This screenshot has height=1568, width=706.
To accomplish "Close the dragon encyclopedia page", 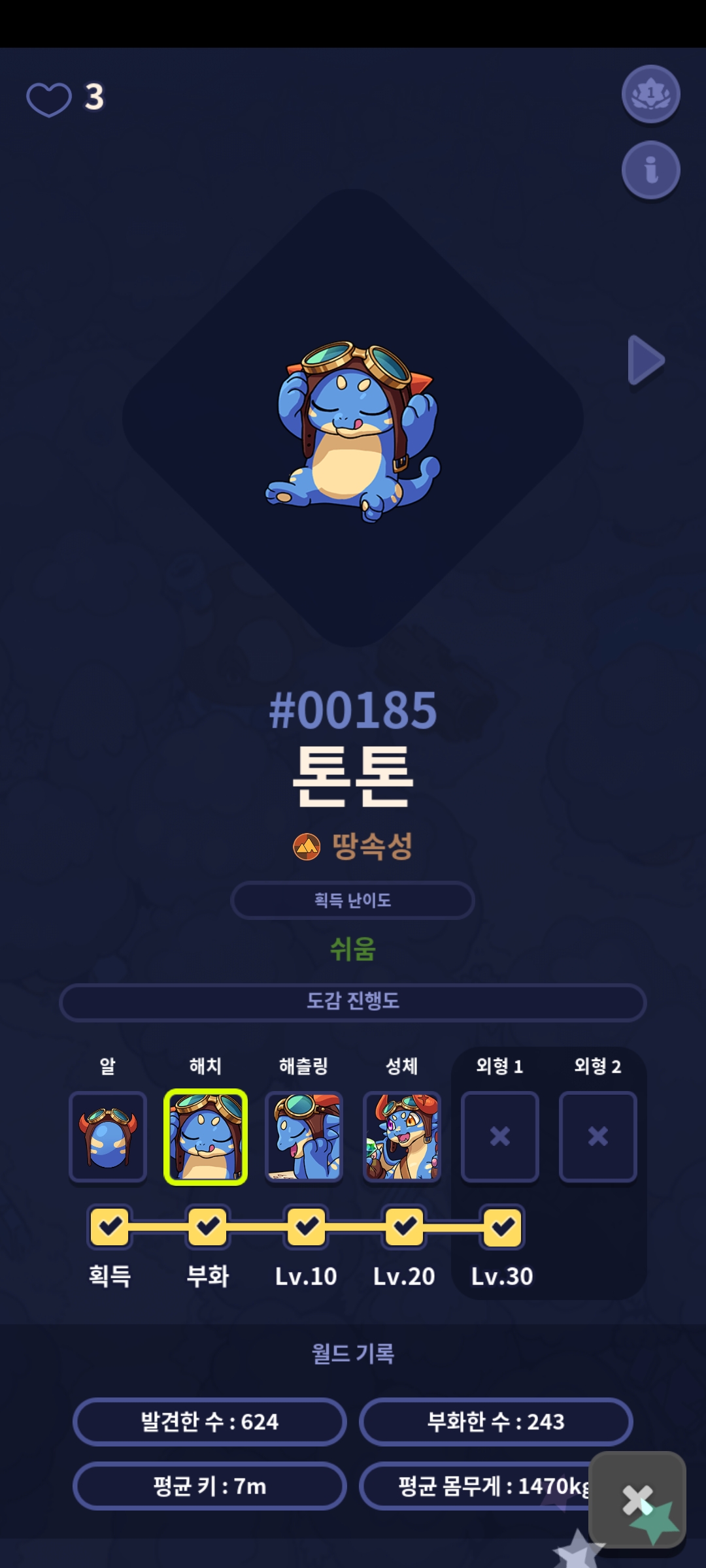I will click(x=637, y=1499).
